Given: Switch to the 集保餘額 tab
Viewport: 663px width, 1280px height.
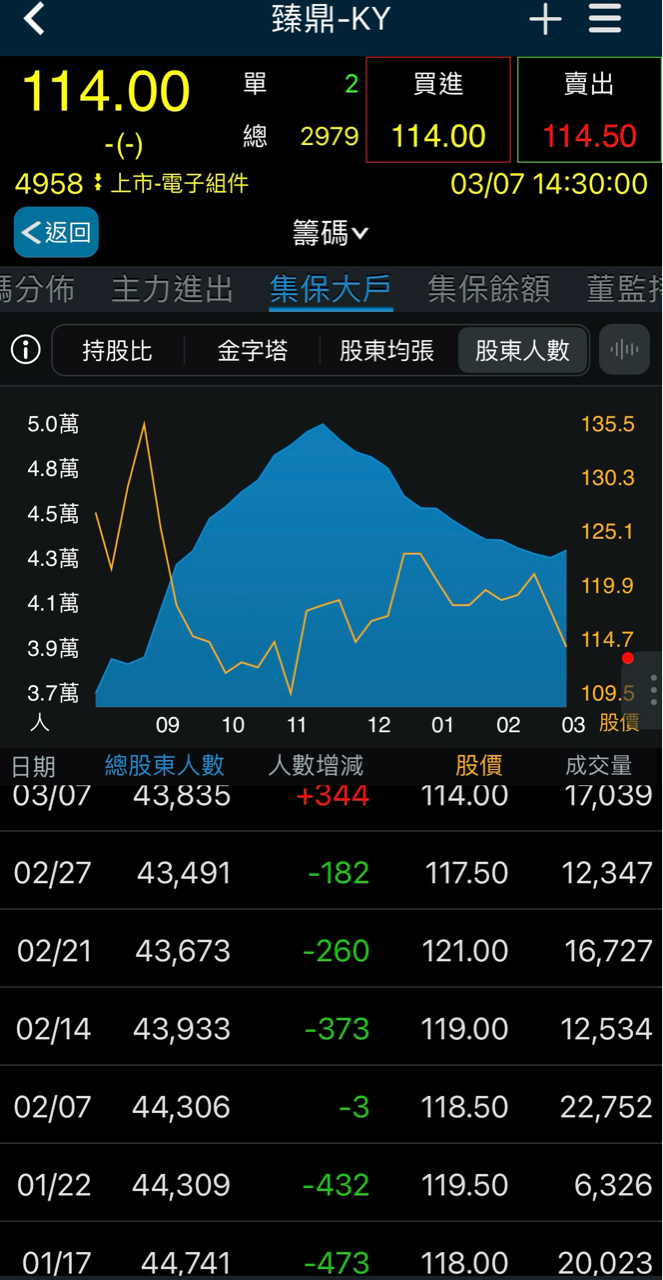Looking at the screenshot, I should [489, 290].
